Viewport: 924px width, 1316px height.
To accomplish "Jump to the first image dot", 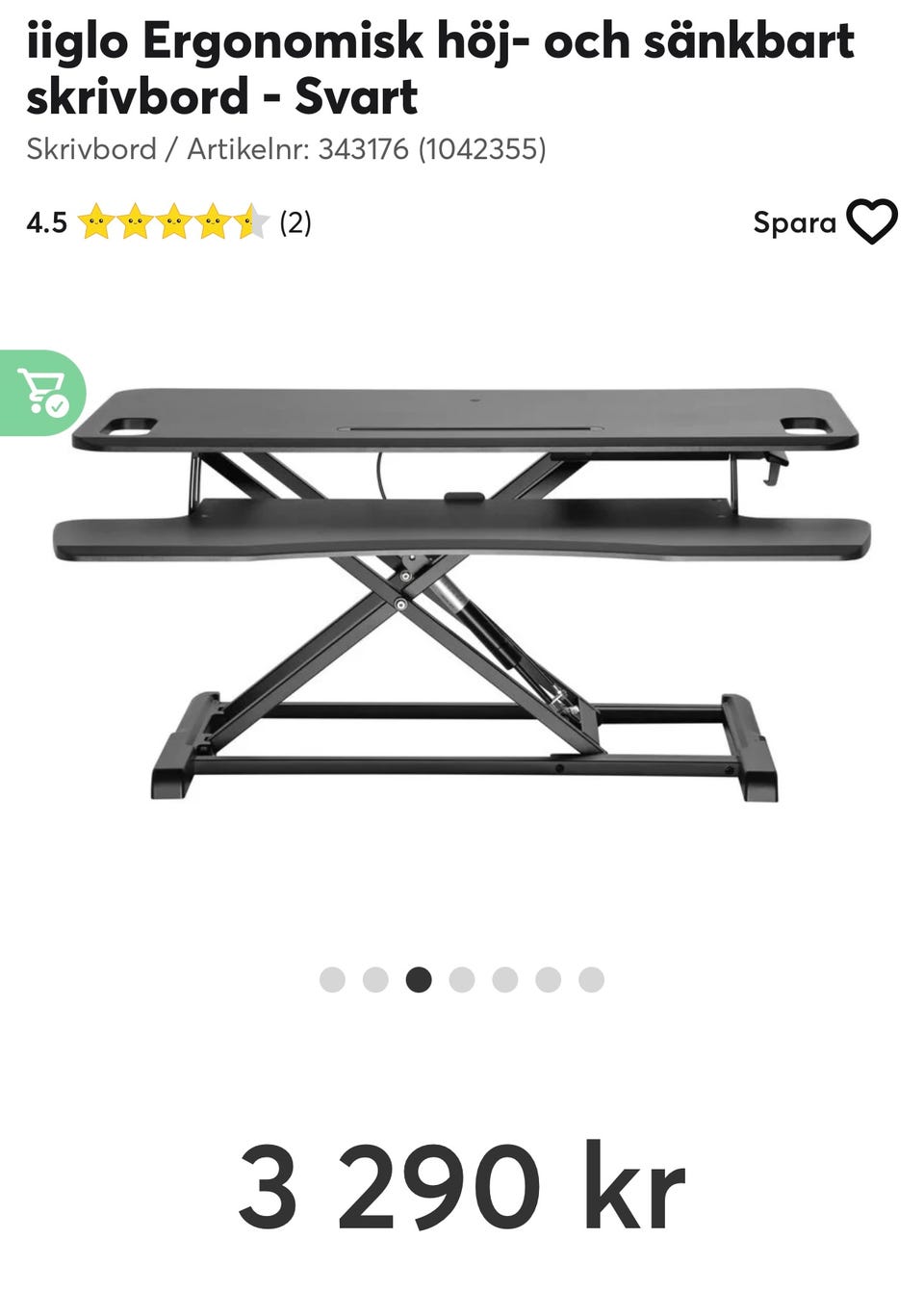I will point(332,980).
